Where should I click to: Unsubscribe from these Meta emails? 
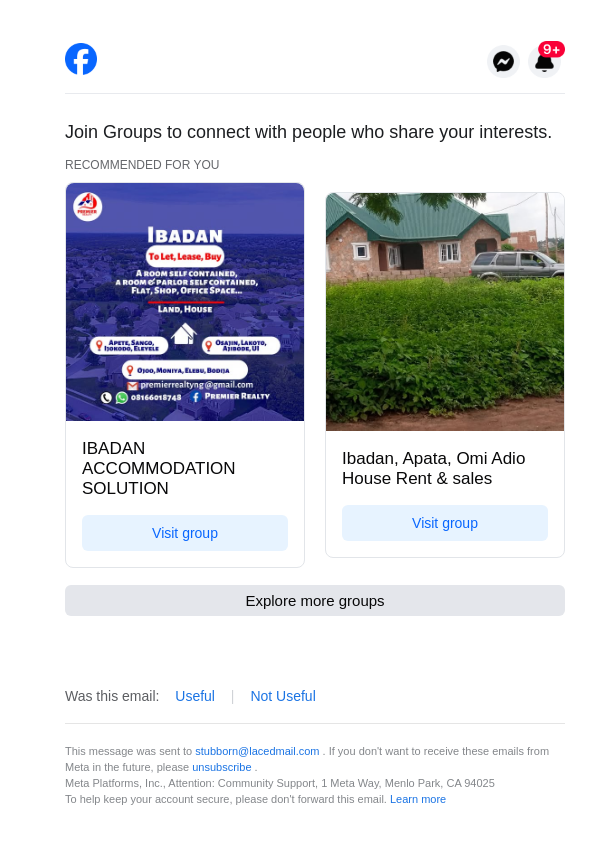(x=221, y=767)
